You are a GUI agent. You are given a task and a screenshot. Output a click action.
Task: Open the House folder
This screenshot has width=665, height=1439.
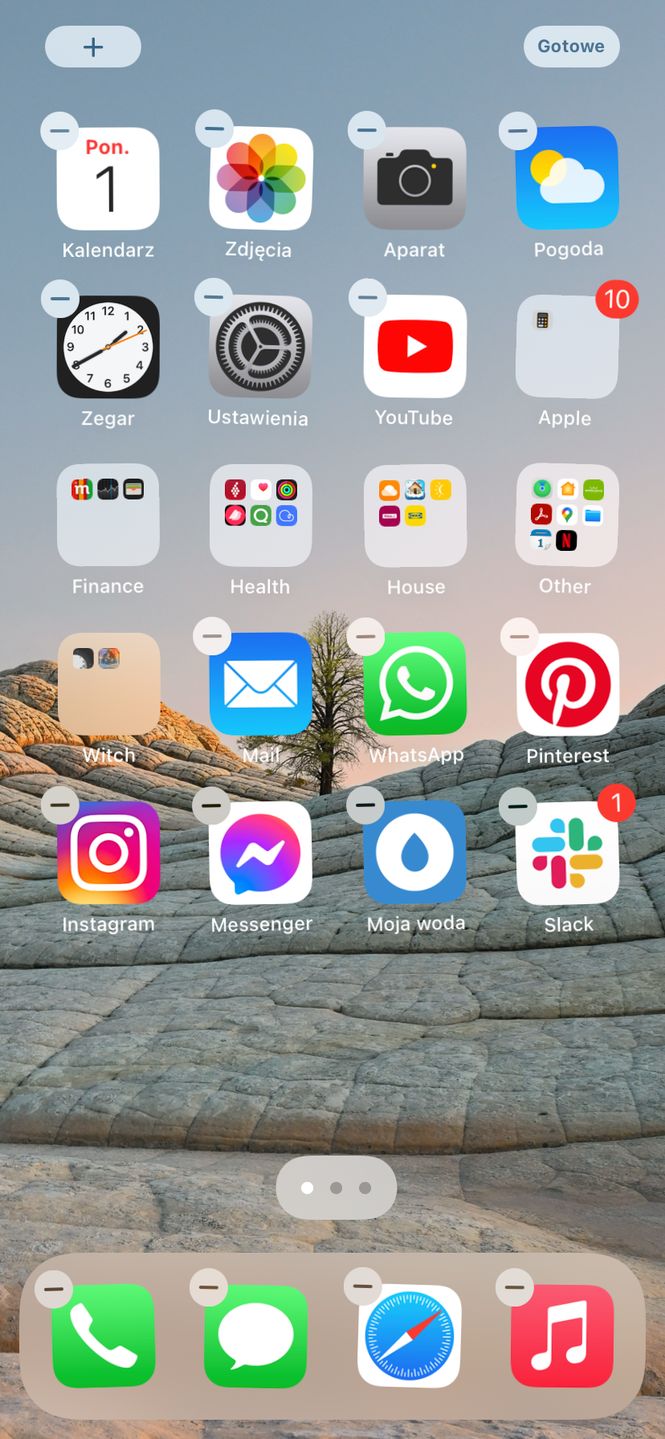415,515
